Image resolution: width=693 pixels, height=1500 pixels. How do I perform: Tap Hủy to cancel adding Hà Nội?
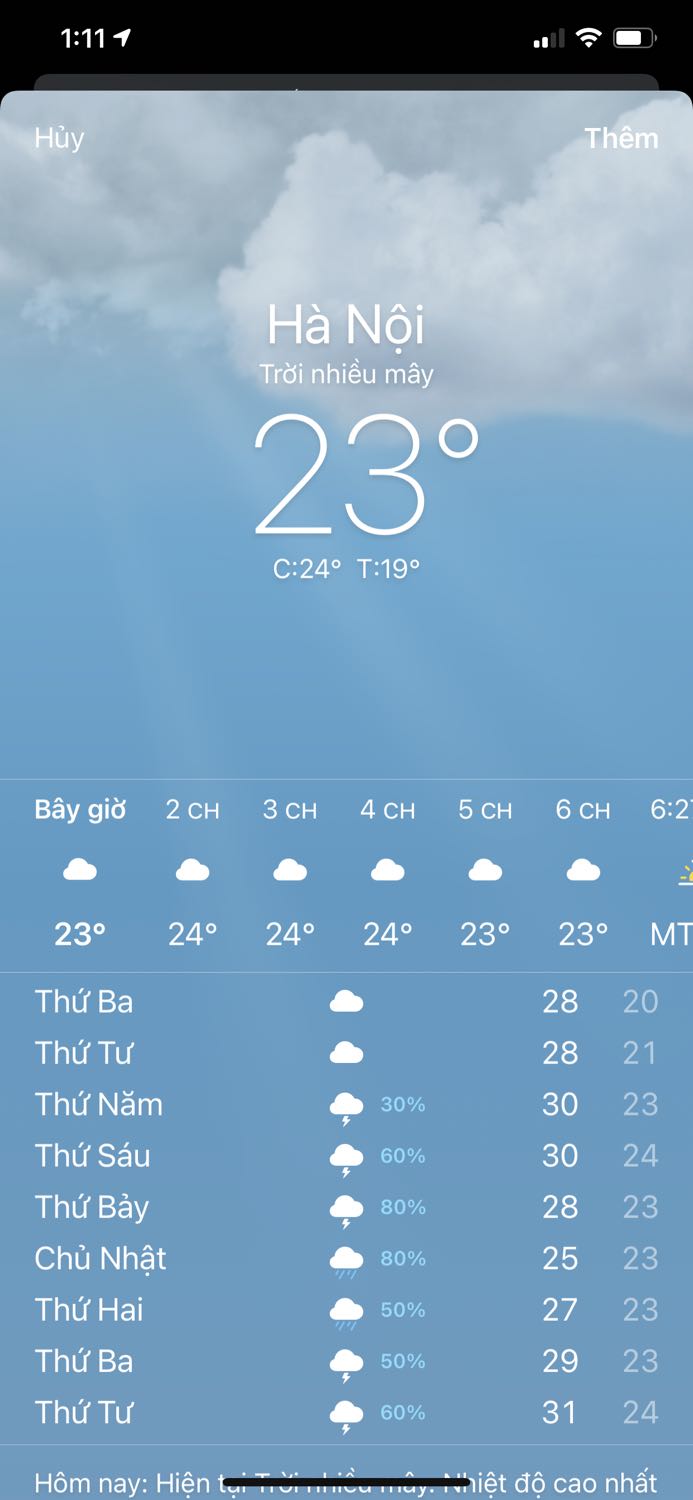59,138
